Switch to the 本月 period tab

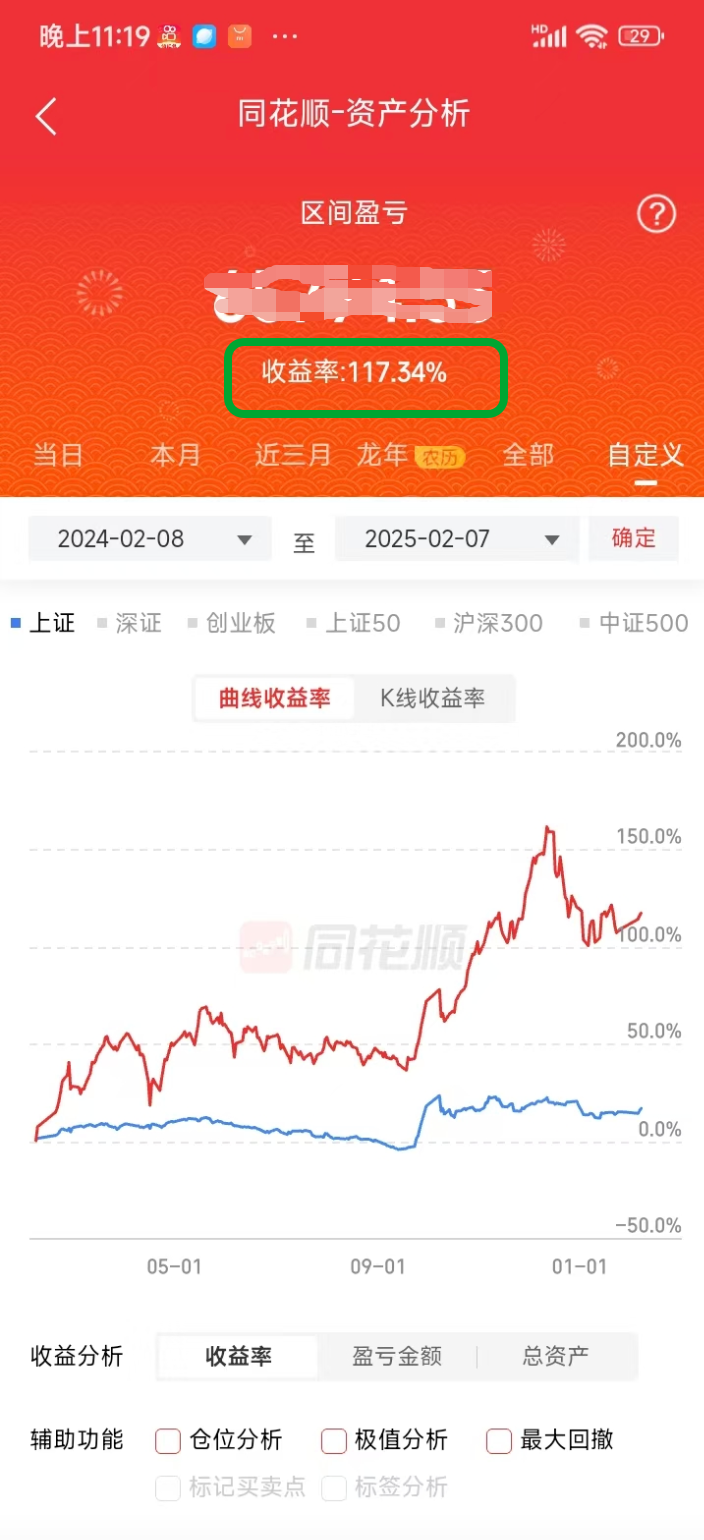(176, 455)
